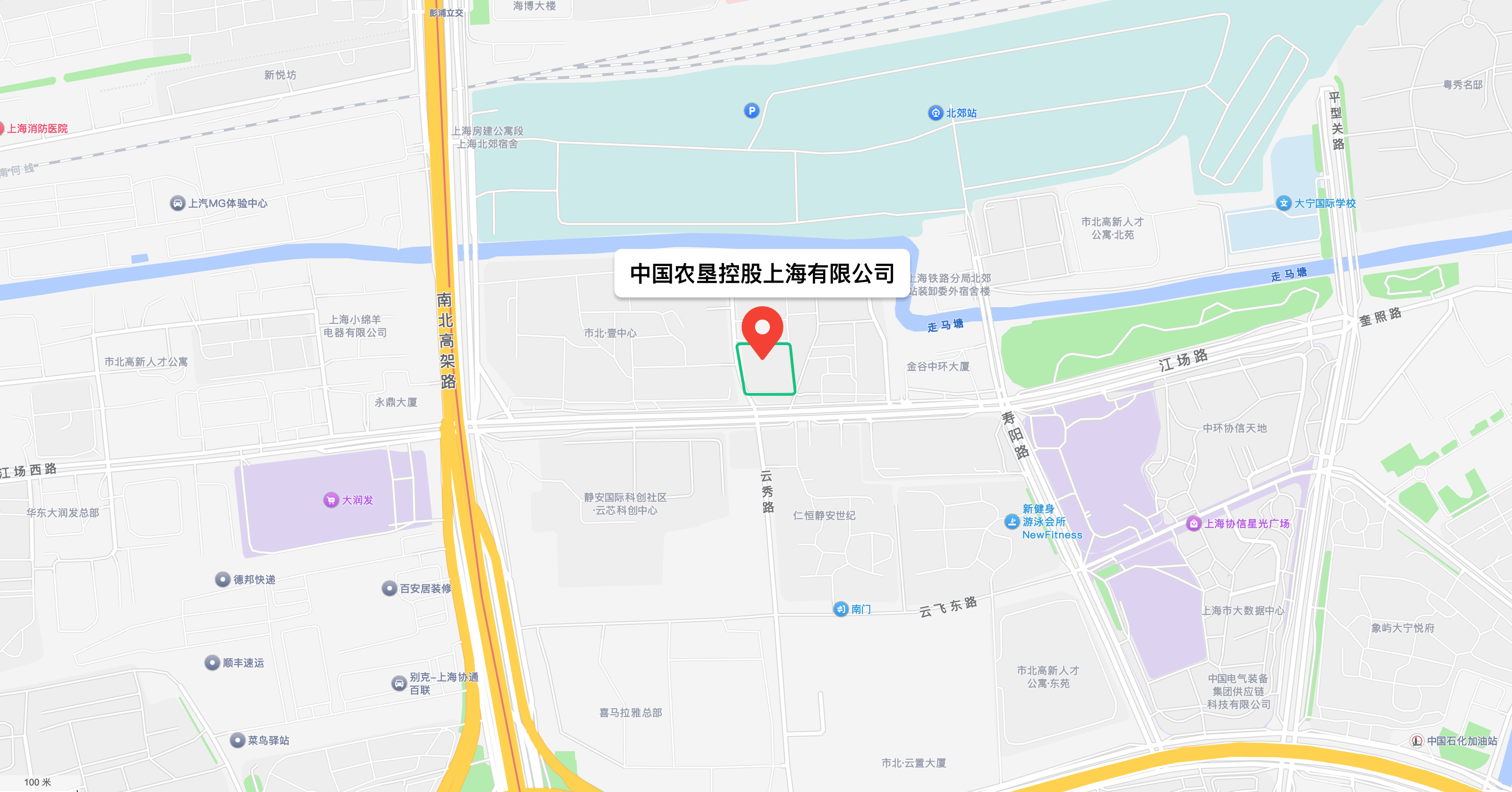Viewport: 1512px width, 792px height.
Task: Open the 菜鸟驿站 marker
Action: click(237, 740)
